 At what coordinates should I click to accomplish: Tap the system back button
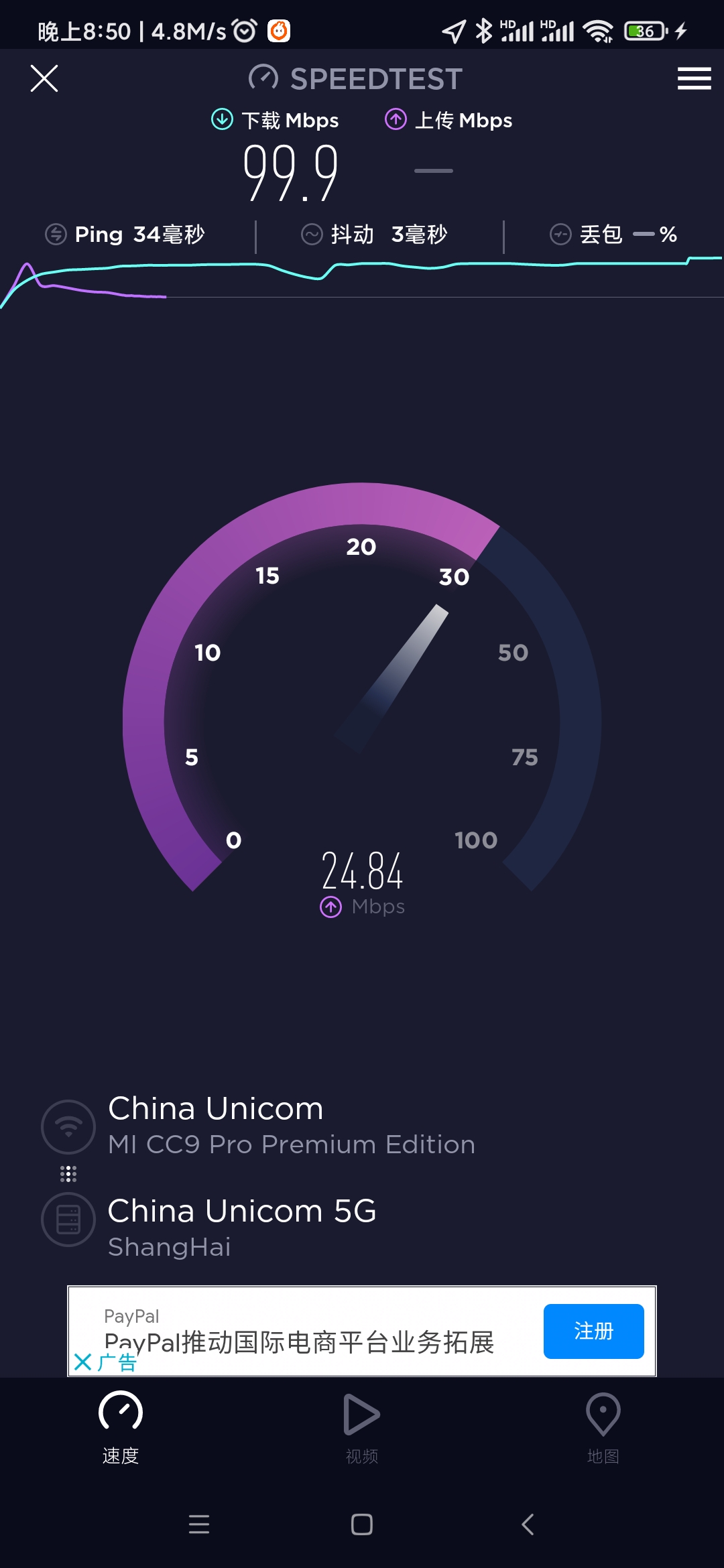(x=528, y=1524)
